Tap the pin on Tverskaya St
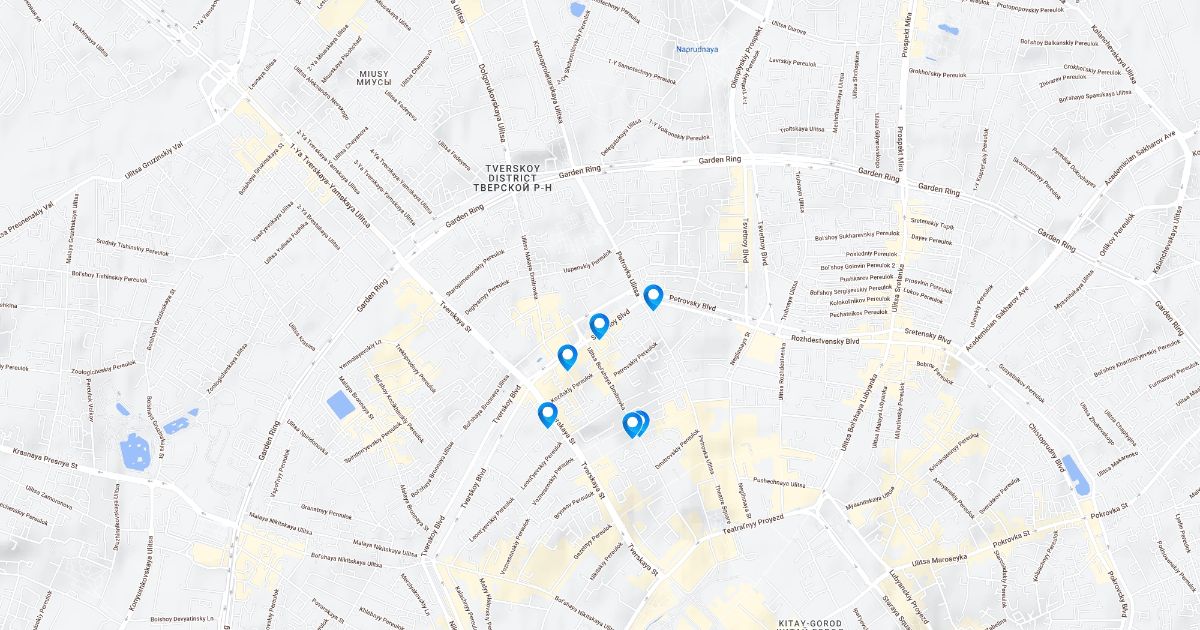 click(547, 414)
